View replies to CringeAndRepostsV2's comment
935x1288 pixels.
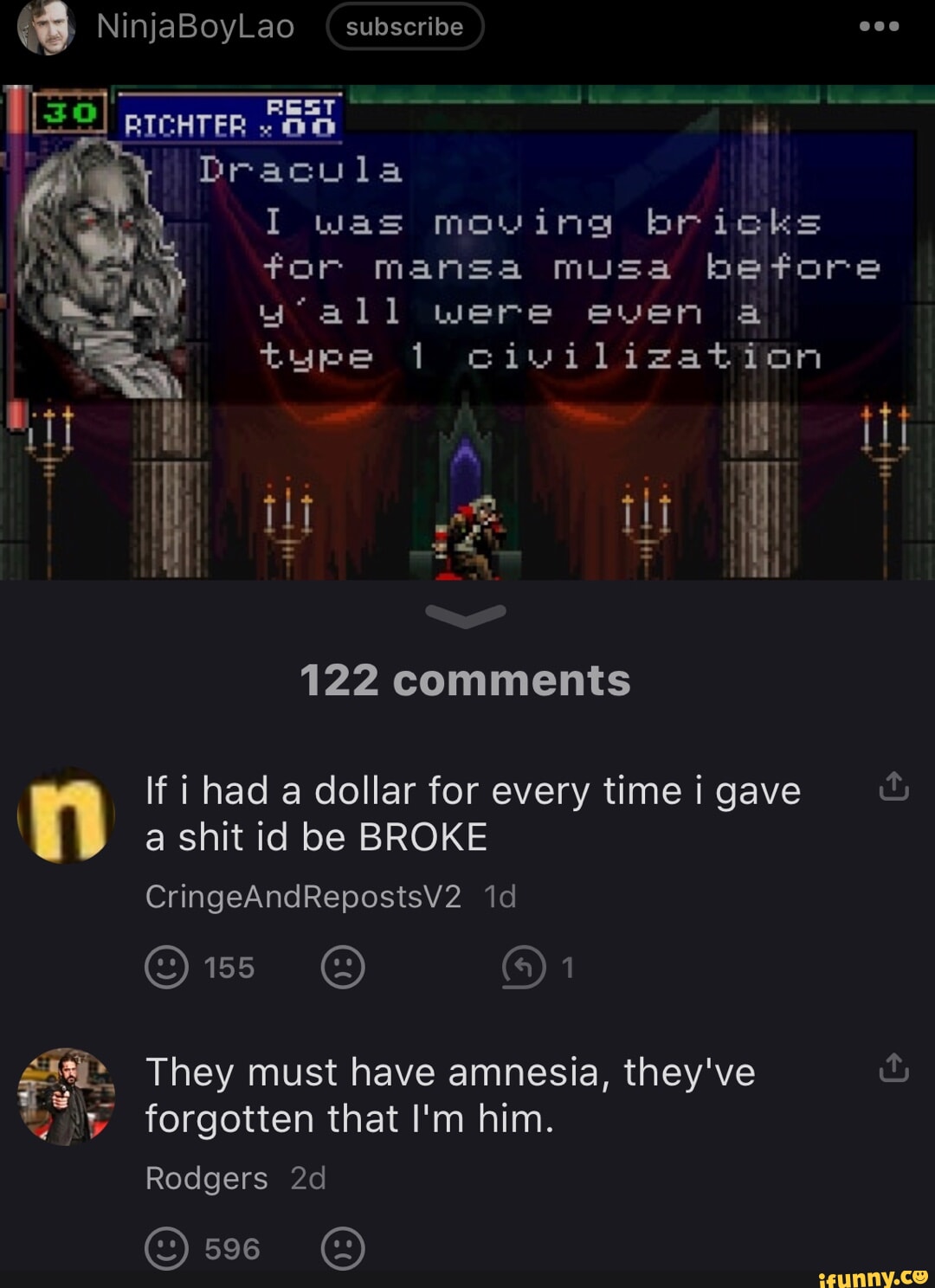tap(525, 967)
